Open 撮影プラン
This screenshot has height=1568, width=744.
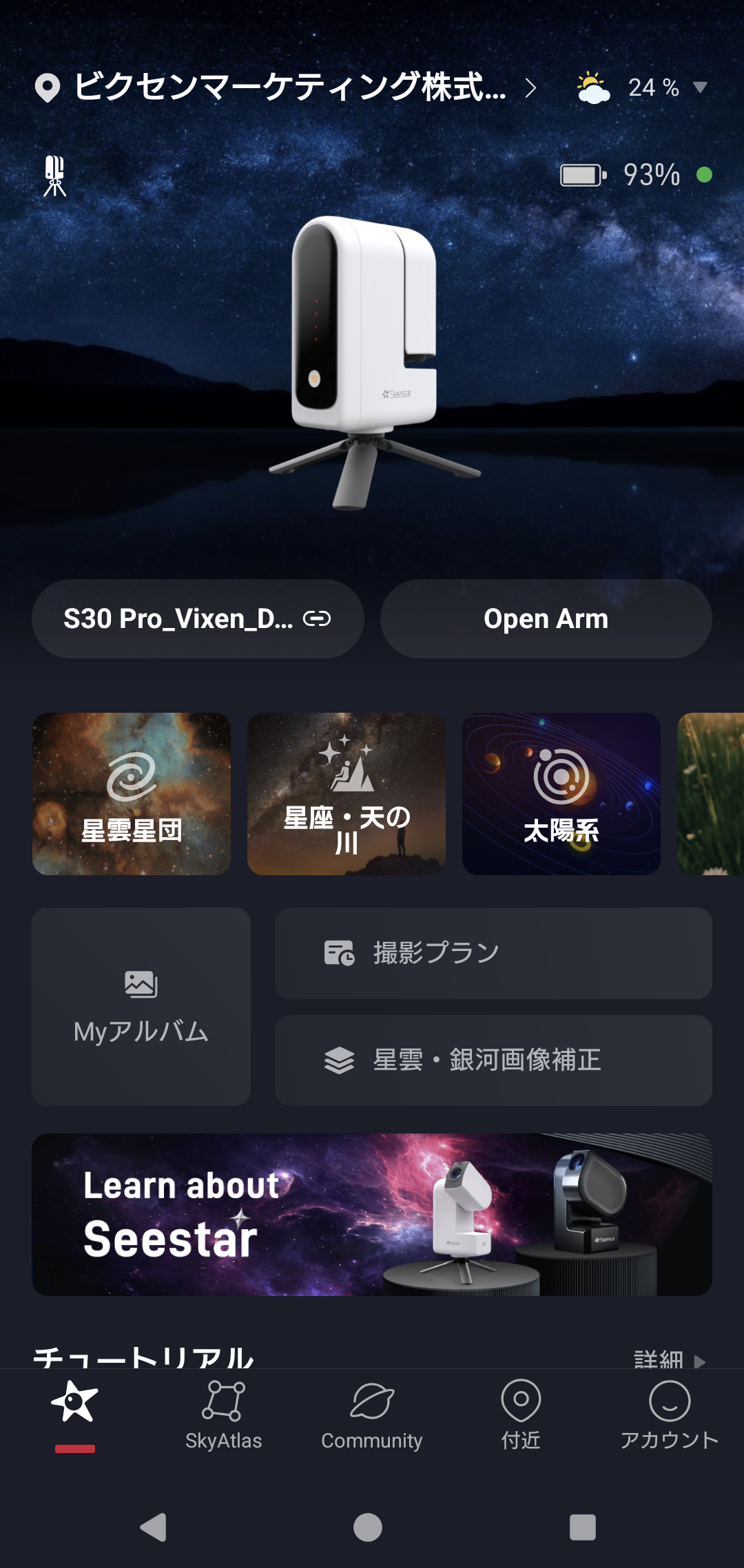[x=493, y=953]
